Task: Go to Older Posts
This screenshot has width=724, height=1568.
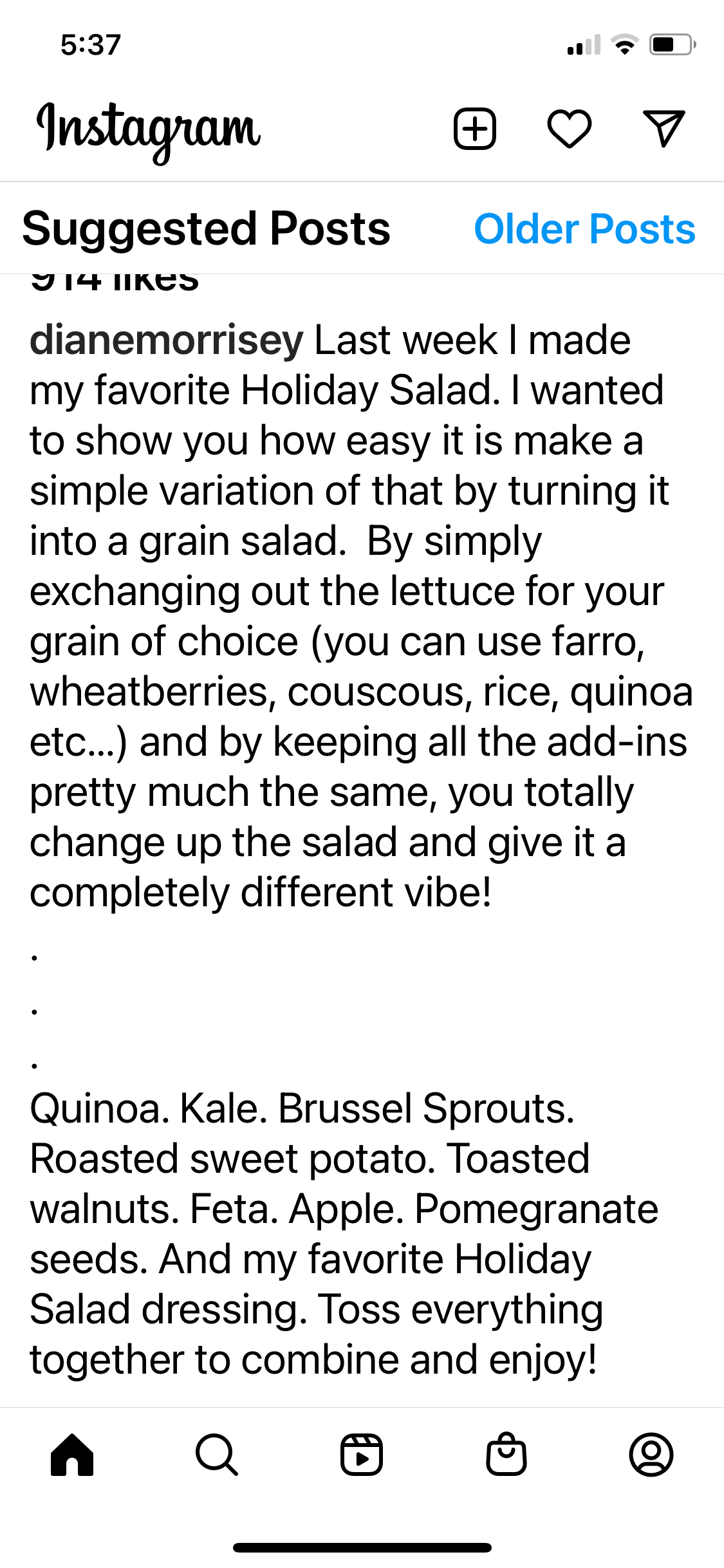Action: pos(584,229)
